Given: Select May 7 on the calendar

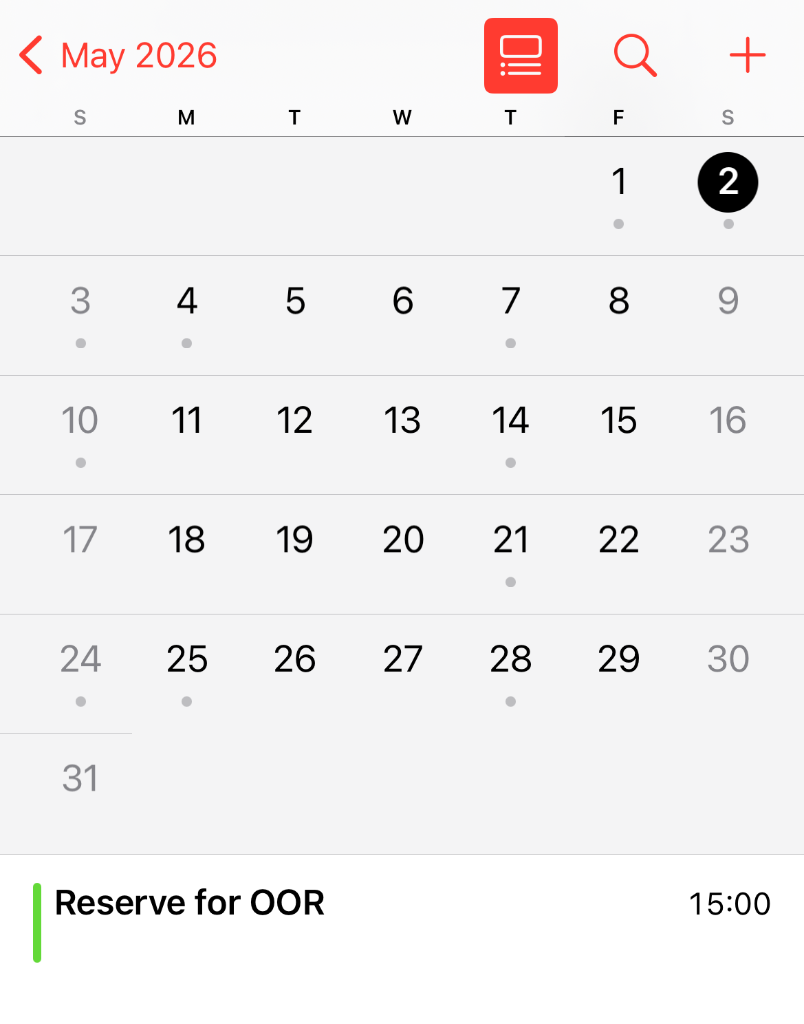Looking at the screenshot, I should 511,301.
